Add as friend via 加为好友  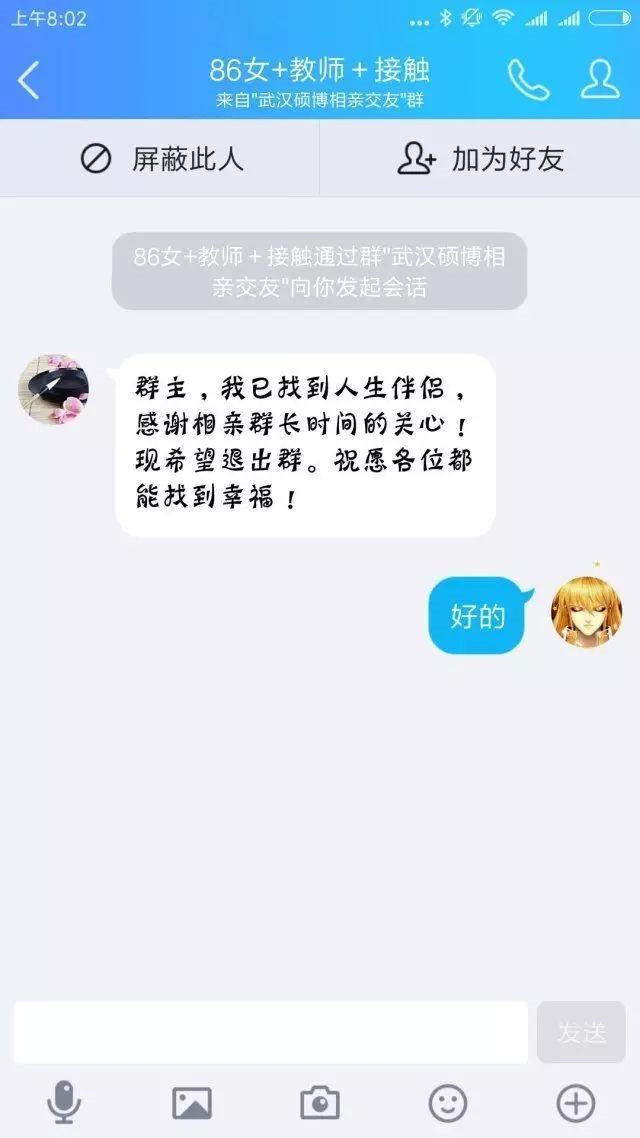point(480,159)
